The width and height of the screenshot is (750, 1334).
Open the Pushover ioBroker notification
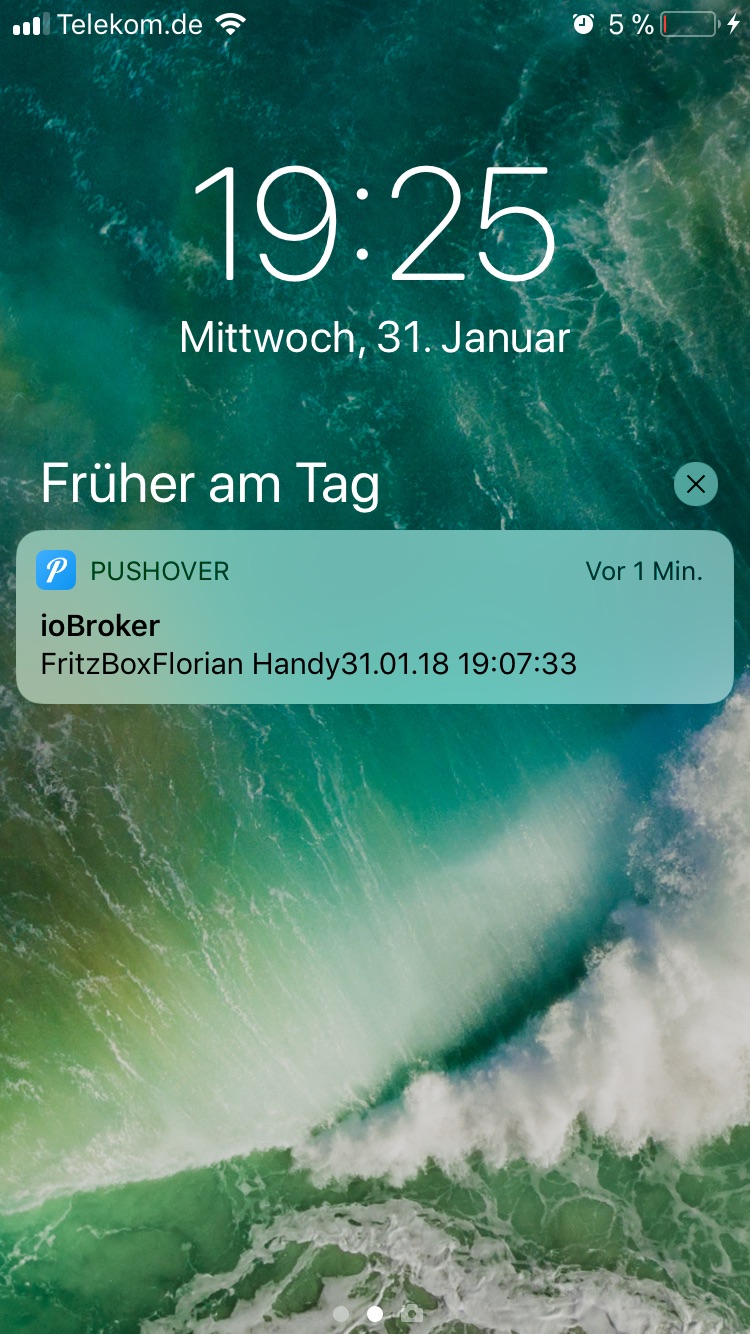(x=375, y=617)
